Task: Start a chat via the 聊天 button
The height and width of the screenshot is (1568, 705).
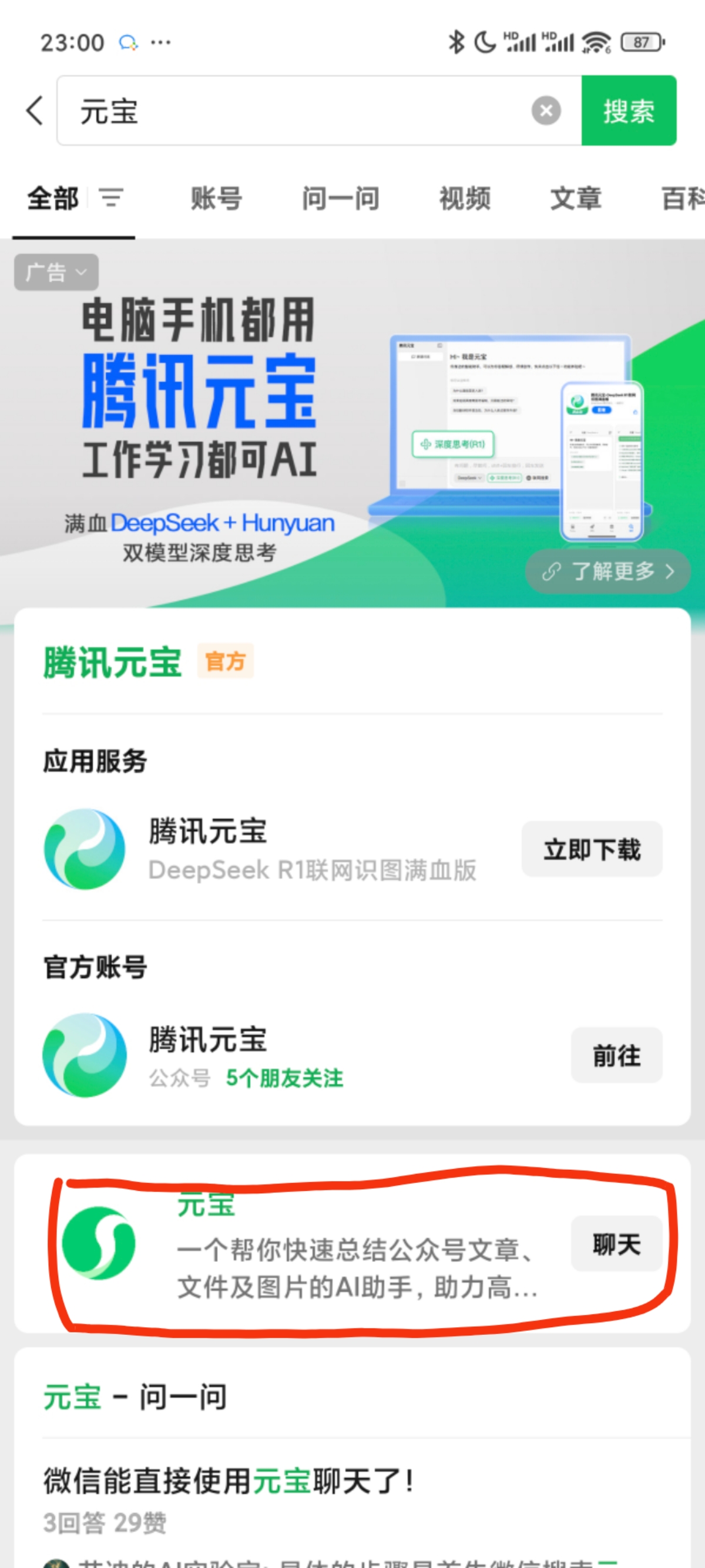Action: [616, 1244]
